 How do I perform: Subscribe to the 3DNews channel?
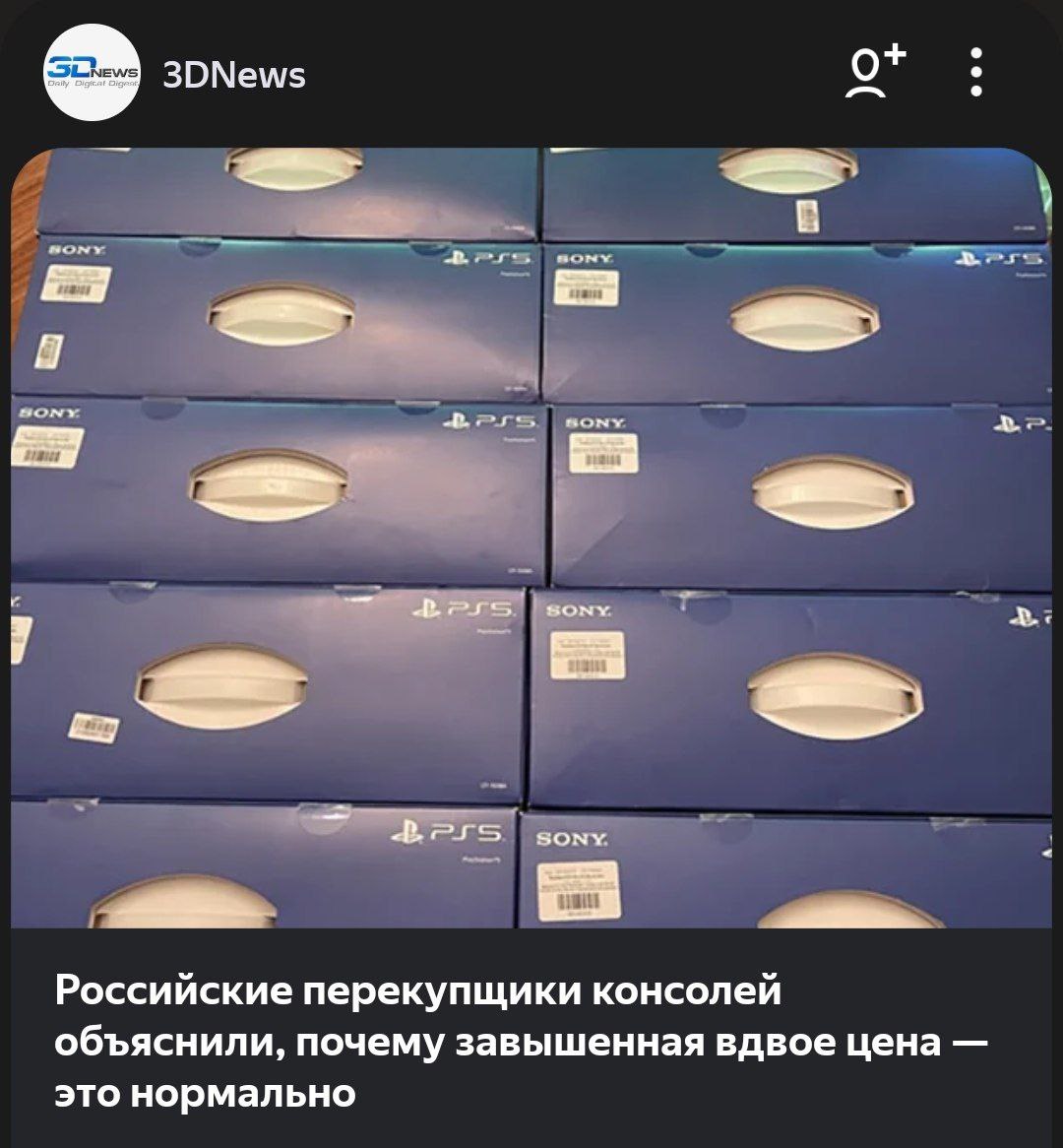[872, 72]
